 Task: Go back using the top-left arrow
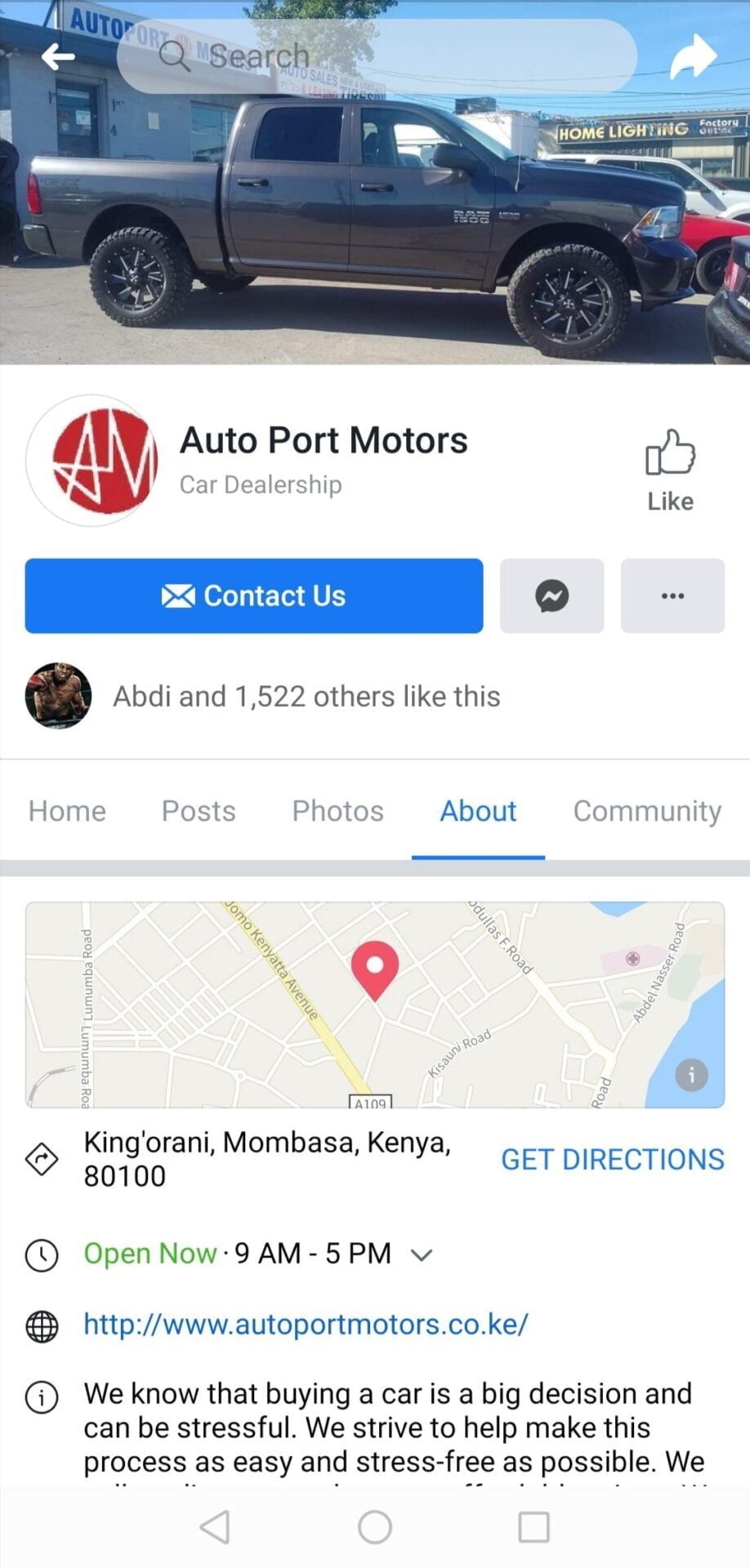pyautogui.click(x=58, y=56)
